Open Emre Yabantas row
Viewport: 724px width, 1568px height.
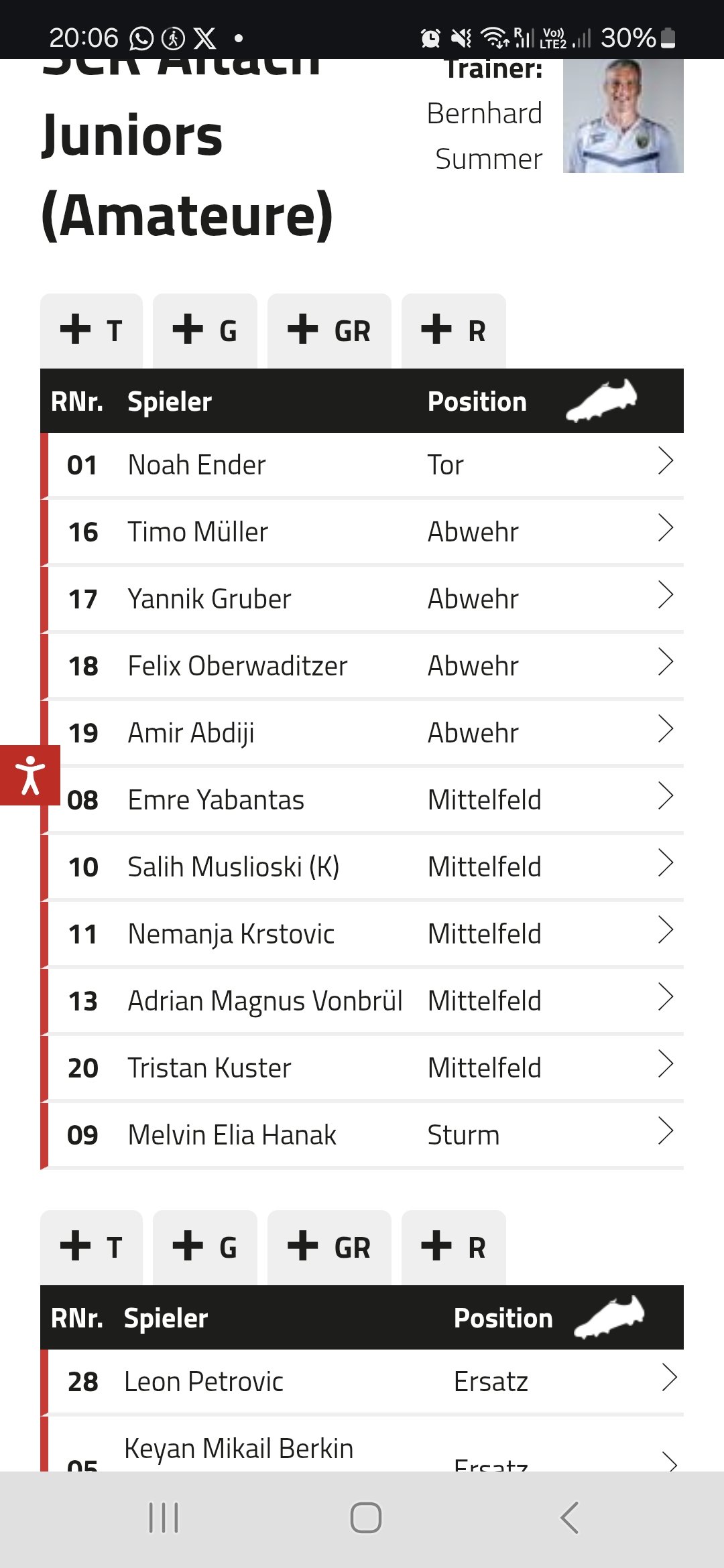(x=362, y=800)
